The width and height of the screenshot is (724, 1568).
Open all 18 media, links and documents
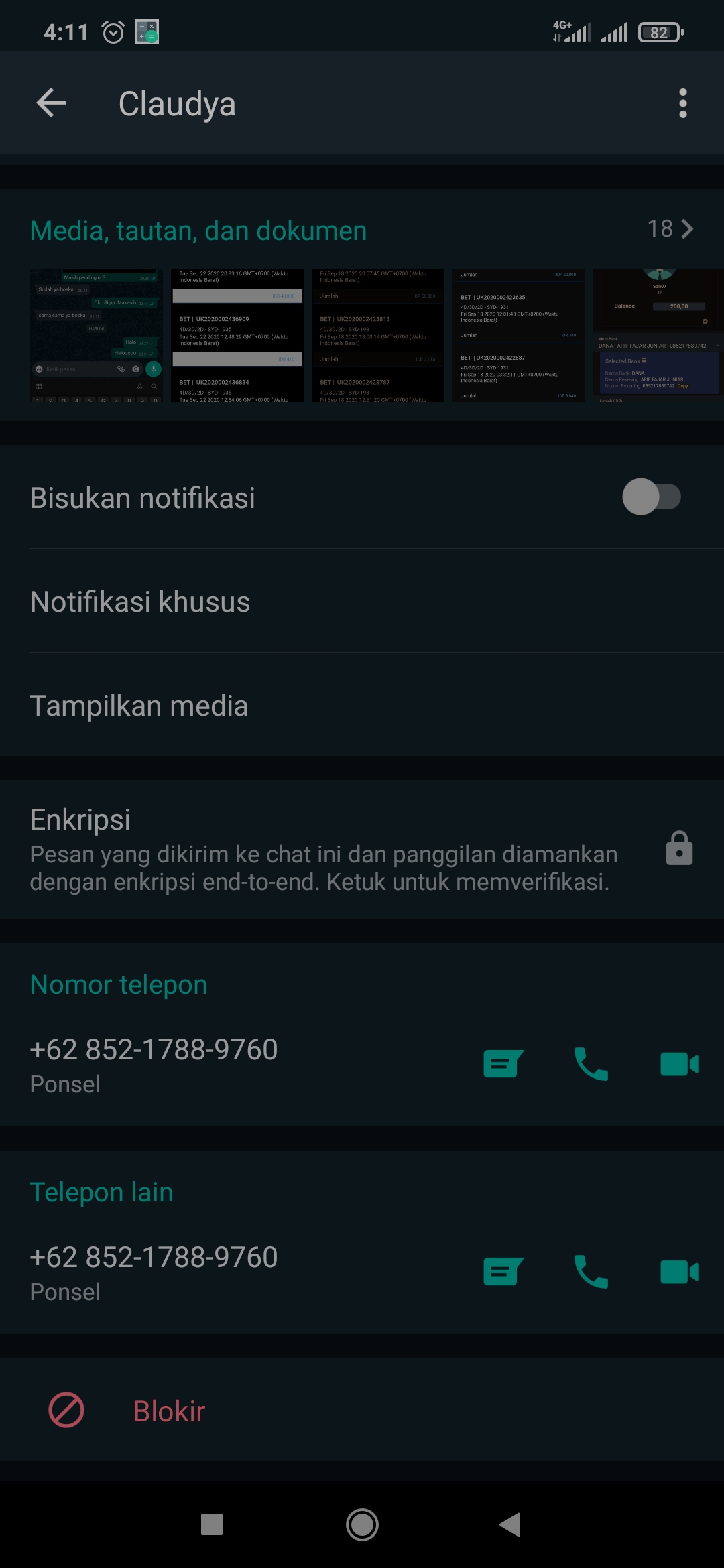[669, 229]
